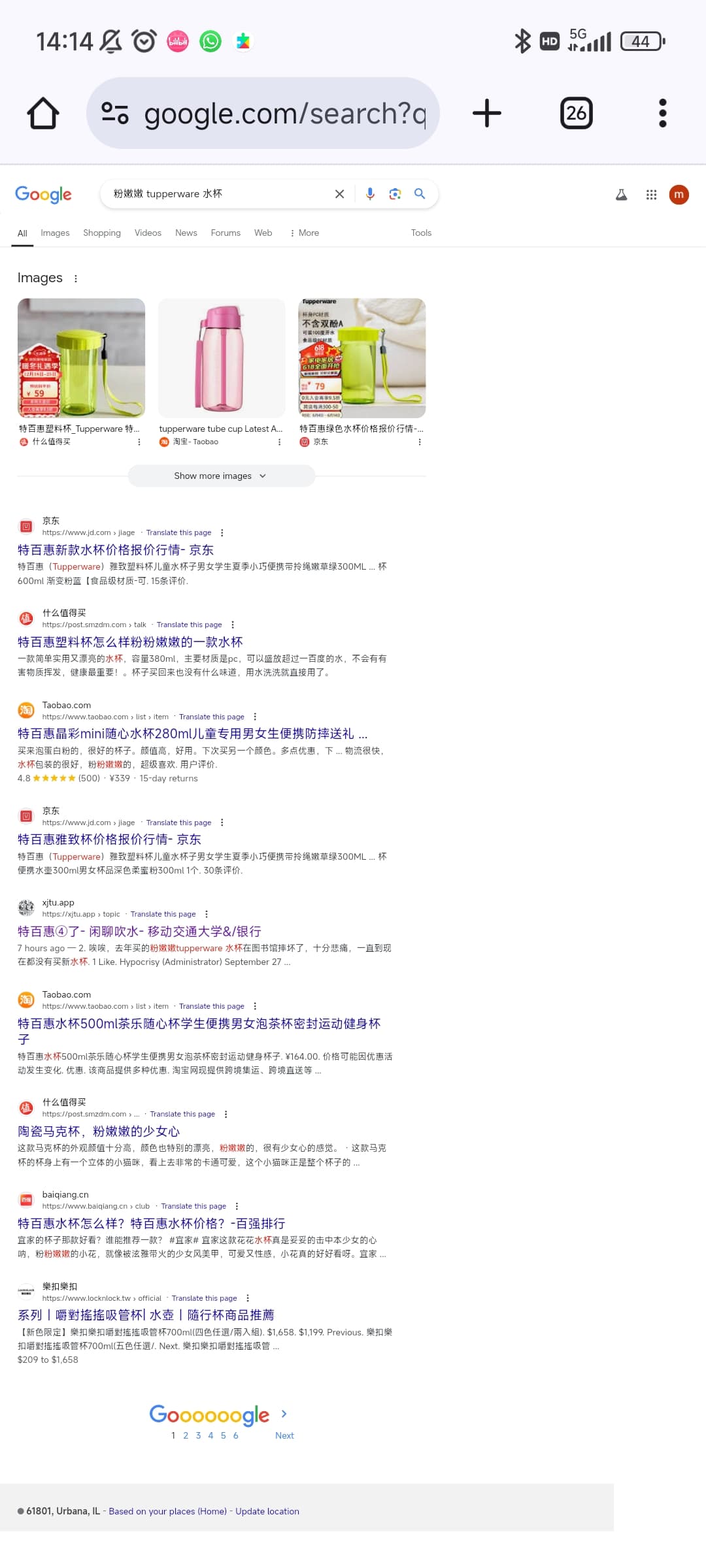Clear the Google search query
Image resolution: width=706 pixels, height=1568 pixels.
339,194
